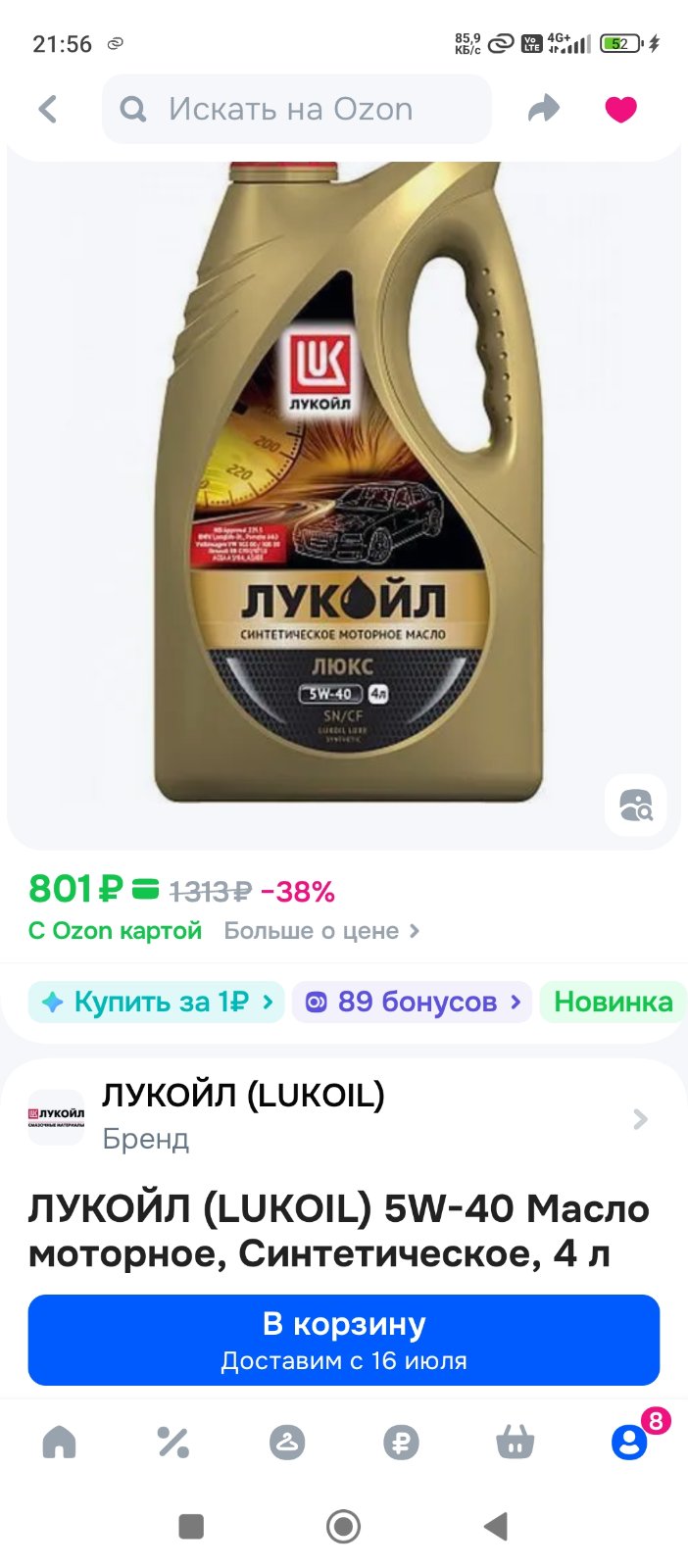Open the hanger Fresh tab
688x1568 pixels.
tap(287, 1443)
